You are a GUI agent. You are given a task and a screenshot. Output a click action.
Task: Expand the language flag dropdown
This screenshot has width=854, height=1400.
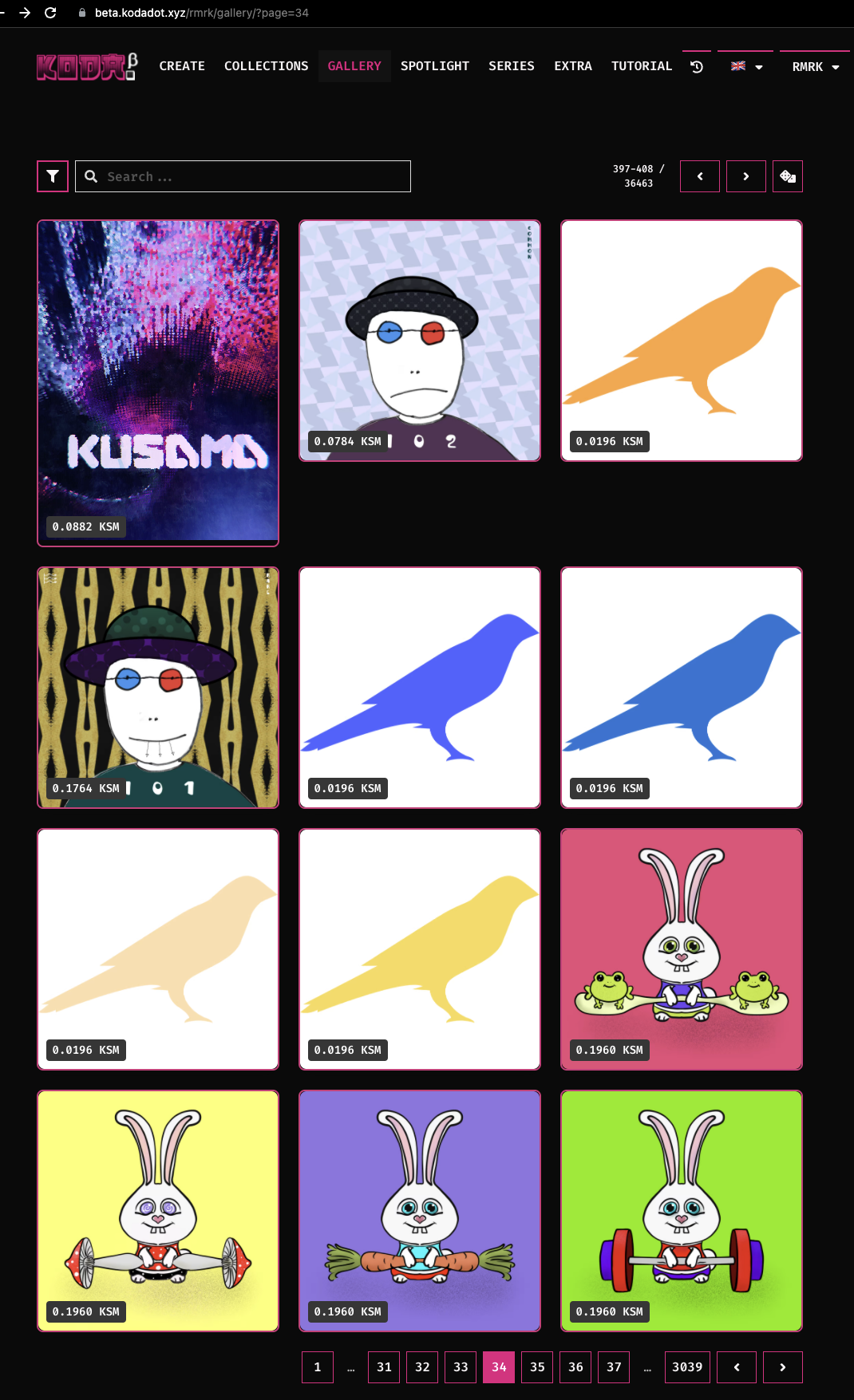pyautogui.click(x=746, y=67)
